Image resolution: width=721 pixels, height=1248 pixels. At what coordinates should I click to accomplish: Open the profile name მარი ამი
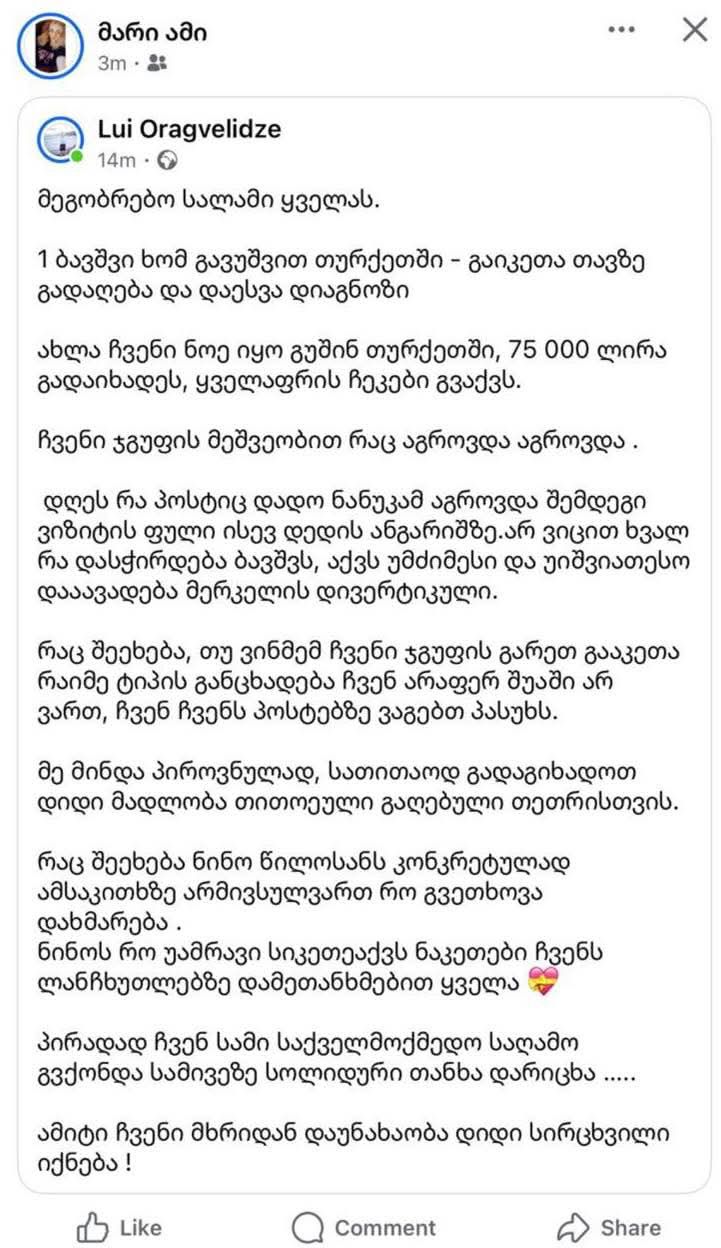click(x=153, y=32)
